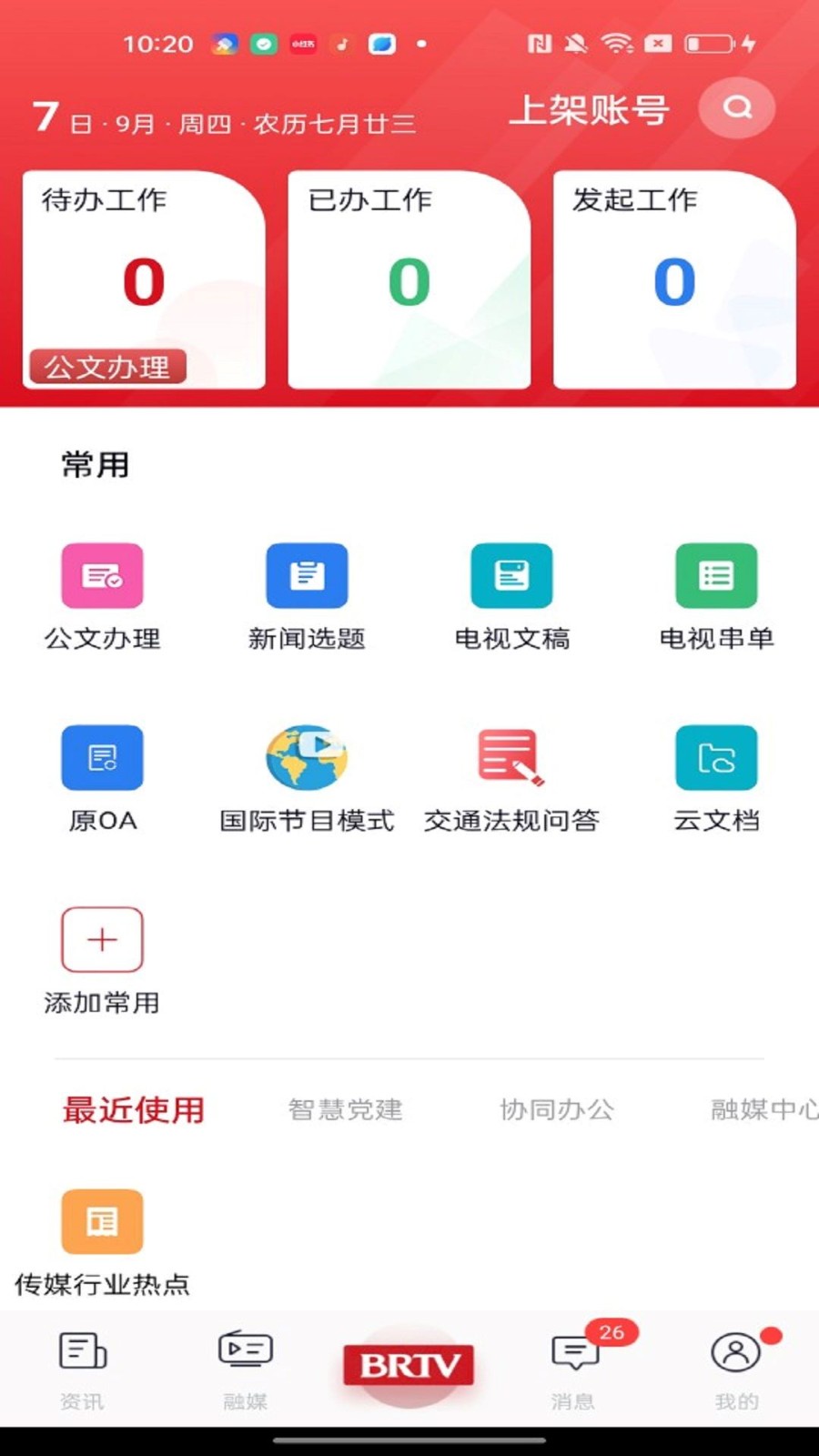819x1456 pixels.
Task: Switch to the 智慧党建 category
Action: (x=346, y=1110)
